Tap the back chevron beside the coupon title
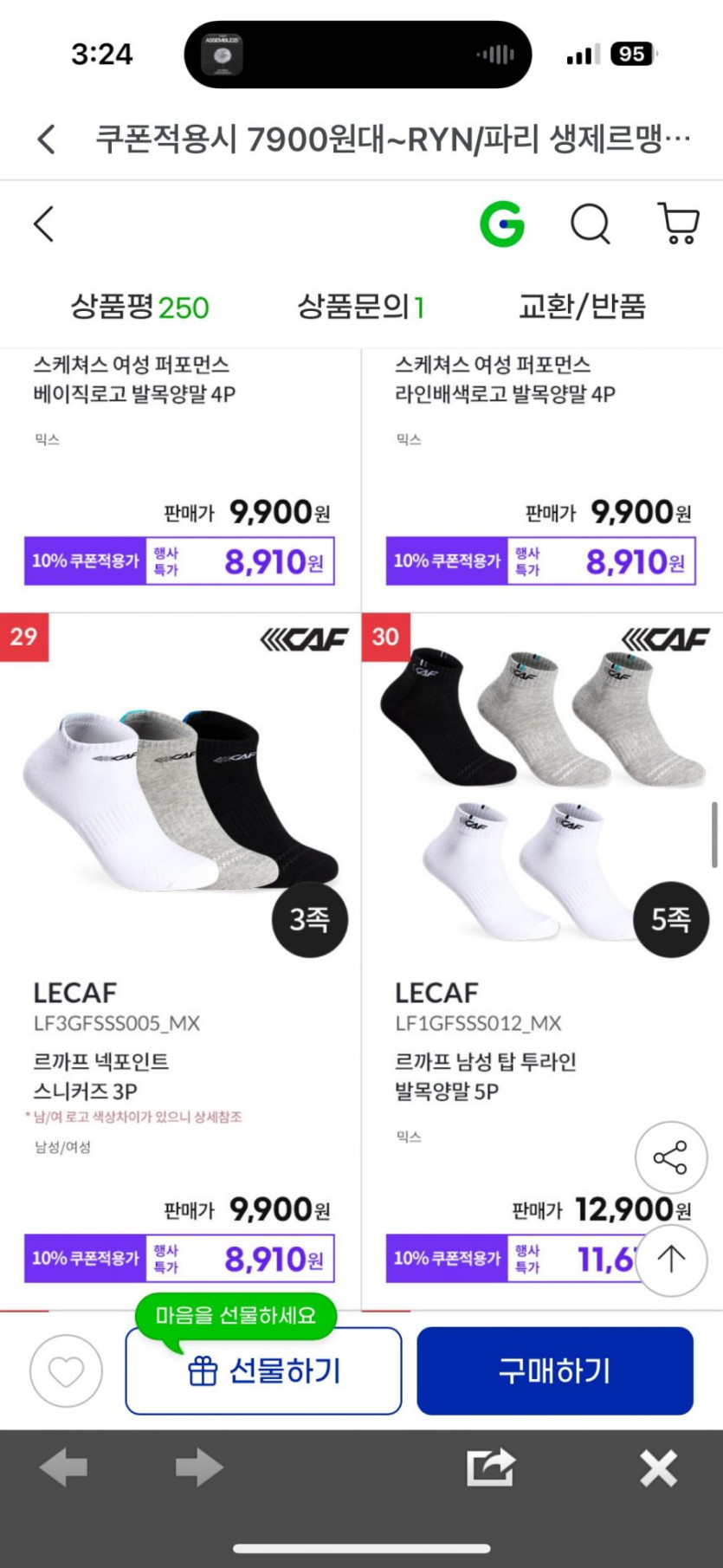This screenshot has height=1568, width=723. point(47,139)
